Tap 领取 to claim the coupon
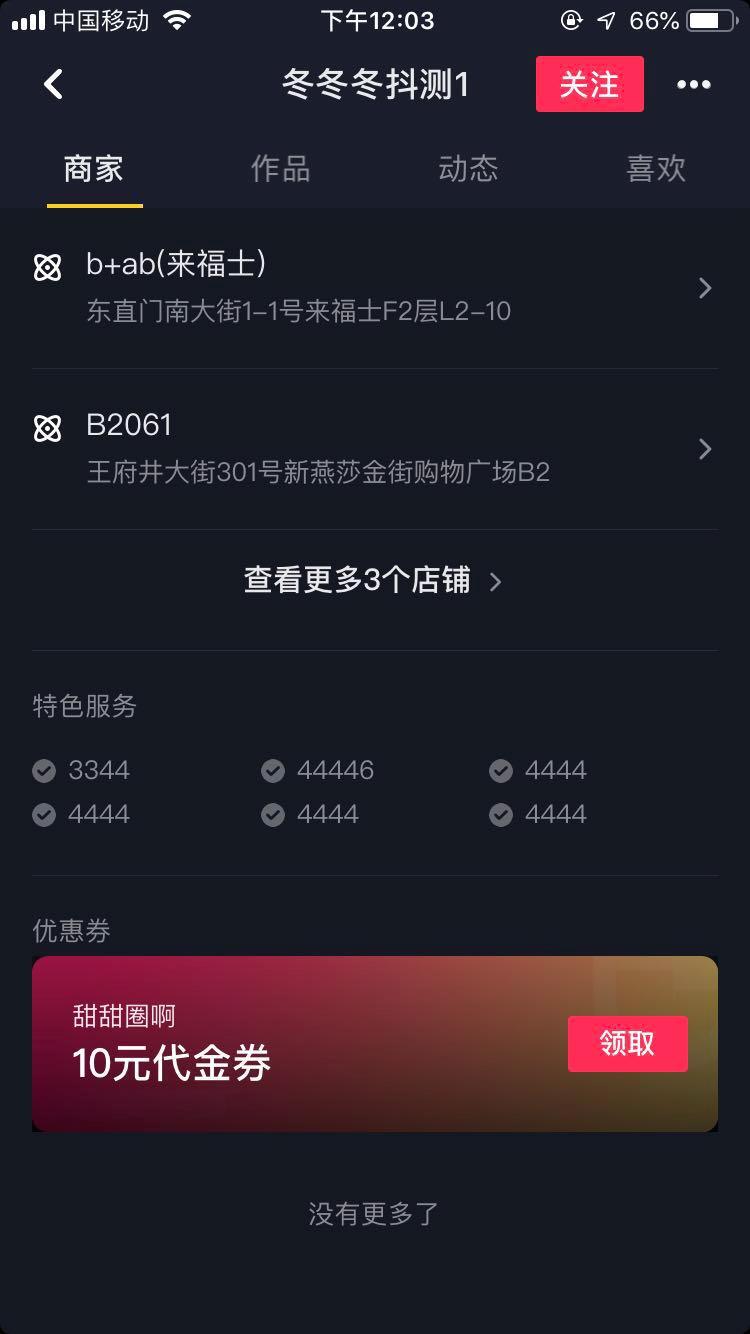750x1334 pixels. [x=627, y=1043]
